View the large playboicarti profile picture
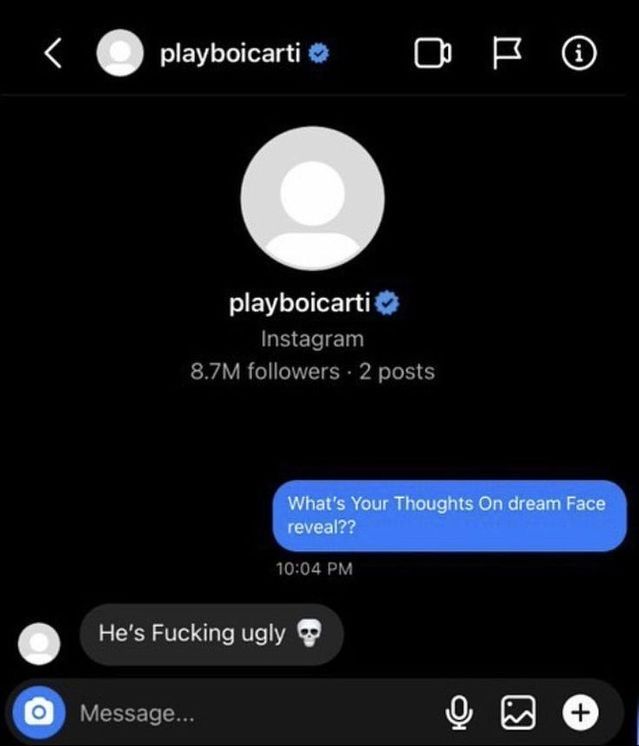Screen dimensions: 639x746 [313, 198]
